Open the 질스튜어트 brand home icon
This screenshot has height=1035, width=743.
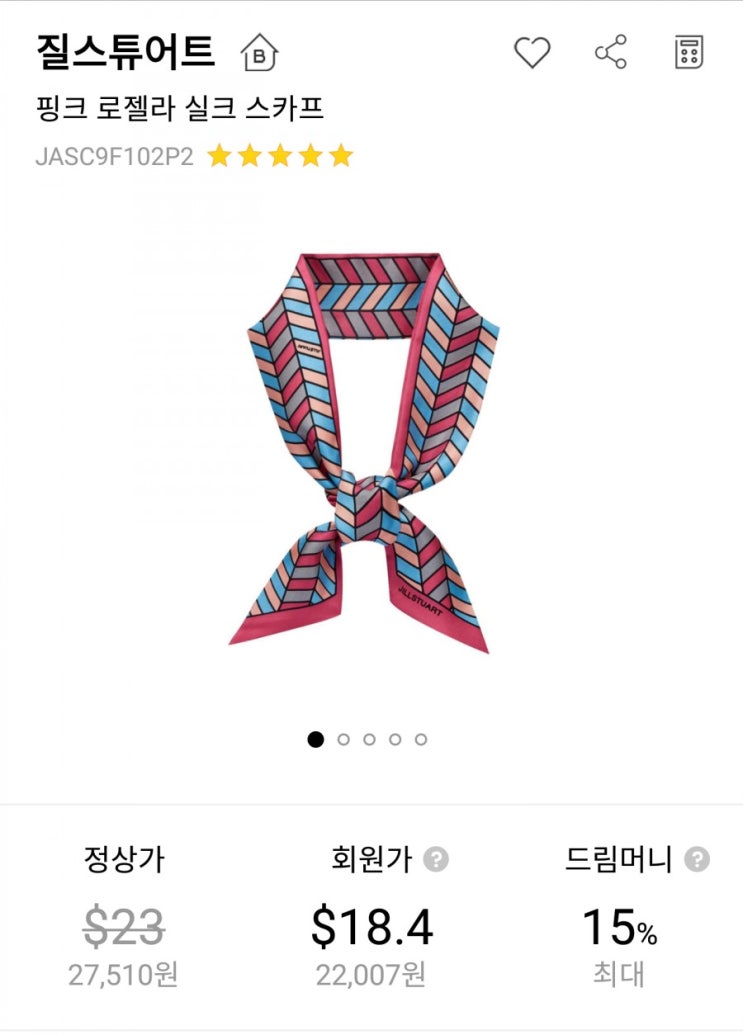(260, 54)
